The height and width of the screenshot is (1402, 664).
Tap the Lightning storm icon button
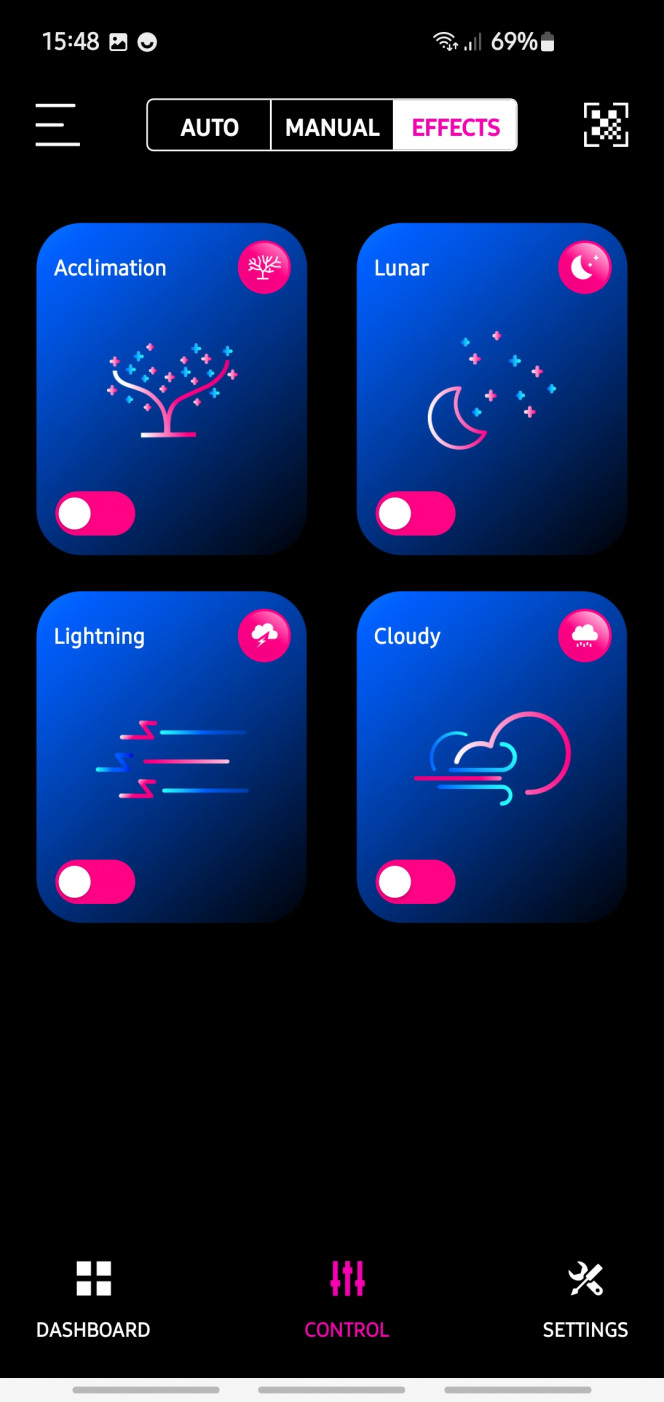(264, 635)
